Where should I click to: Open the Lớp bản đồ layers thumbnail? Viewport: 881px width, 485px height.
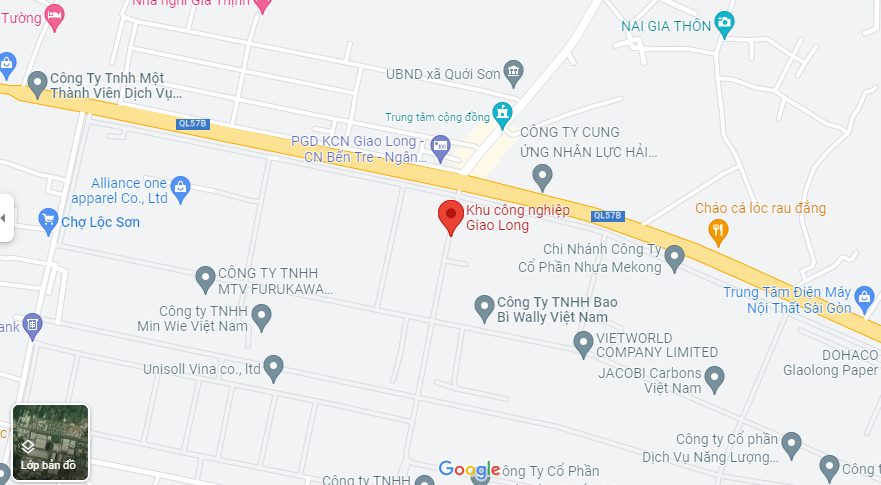point(50,441)
